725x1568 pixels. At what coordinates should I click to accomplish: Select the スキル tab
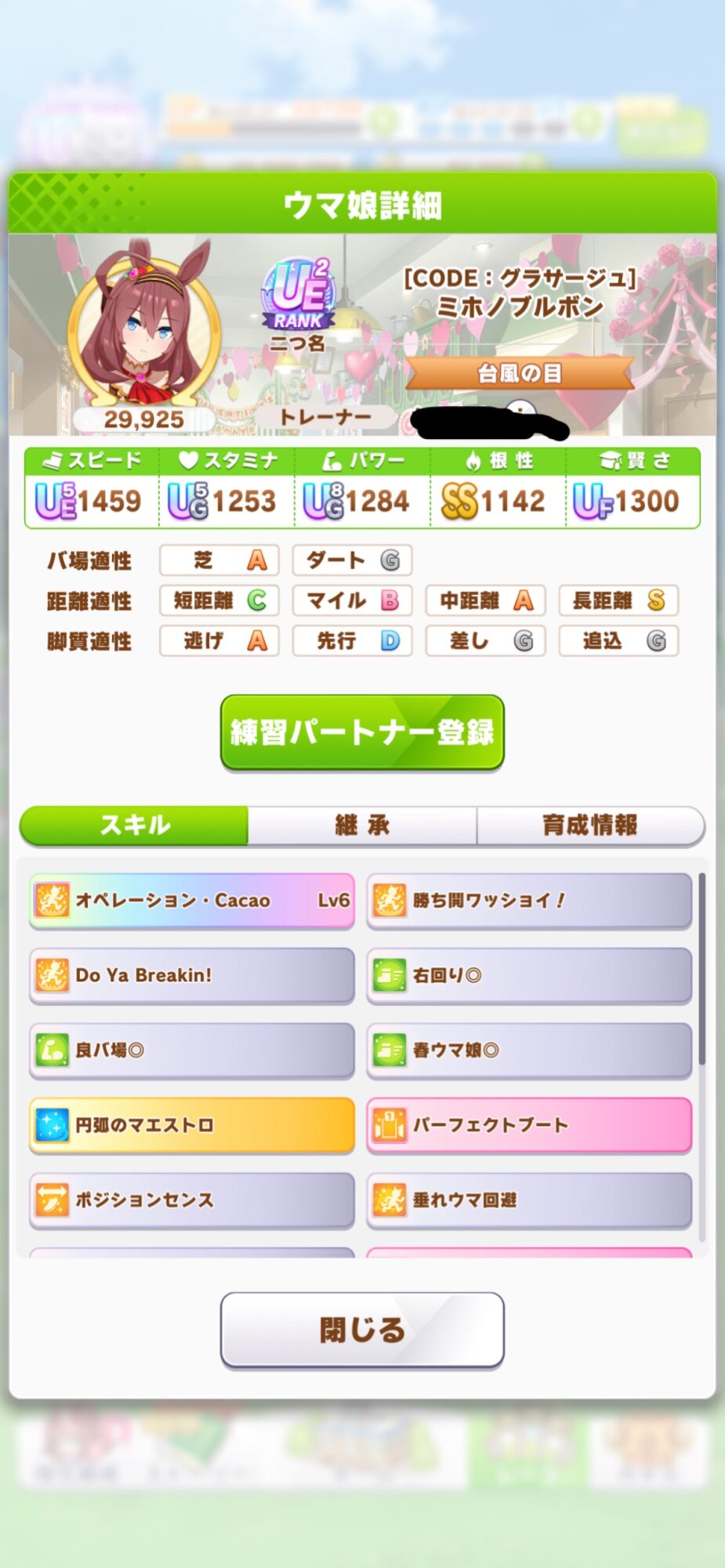tap(134, 825)
